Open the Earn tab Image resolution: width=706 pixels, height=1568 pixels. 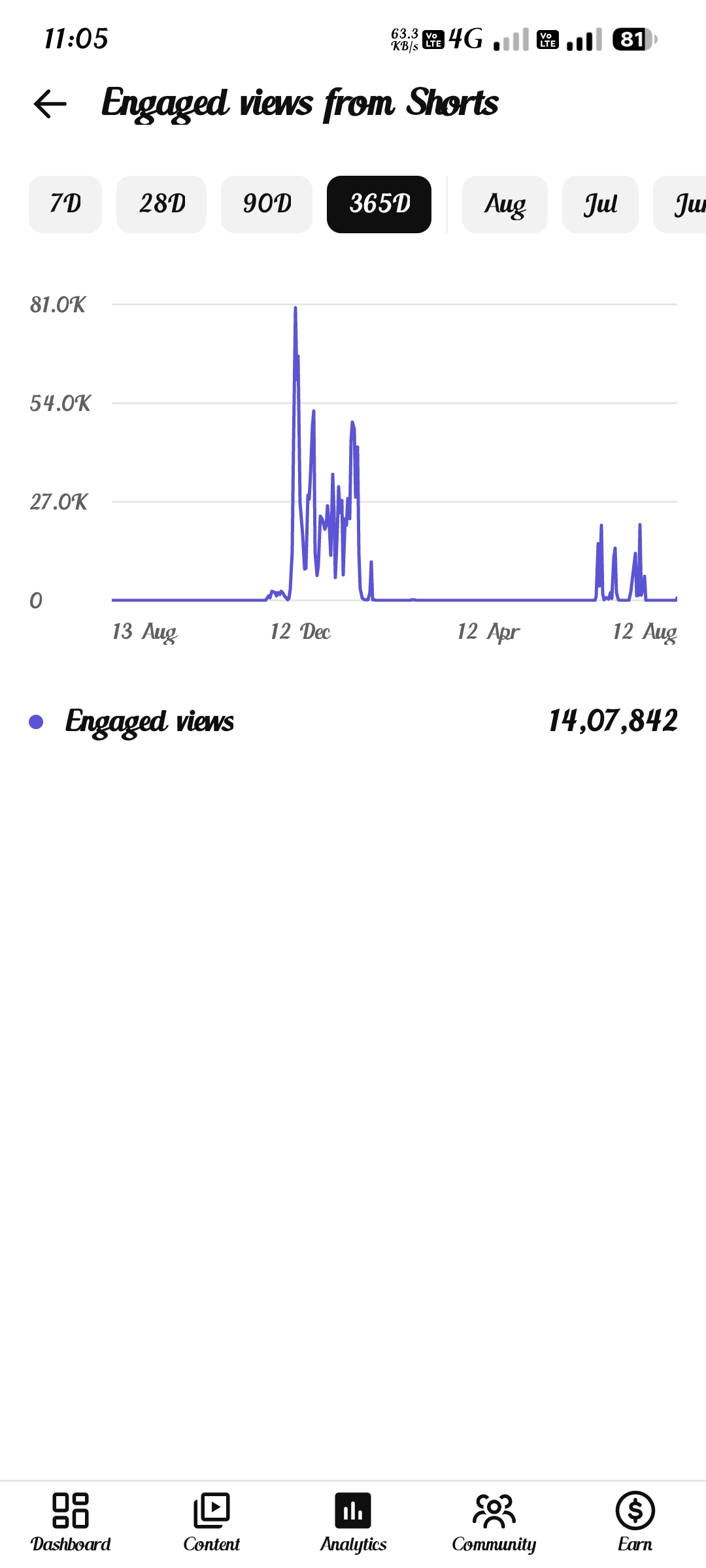point(635,1523)
